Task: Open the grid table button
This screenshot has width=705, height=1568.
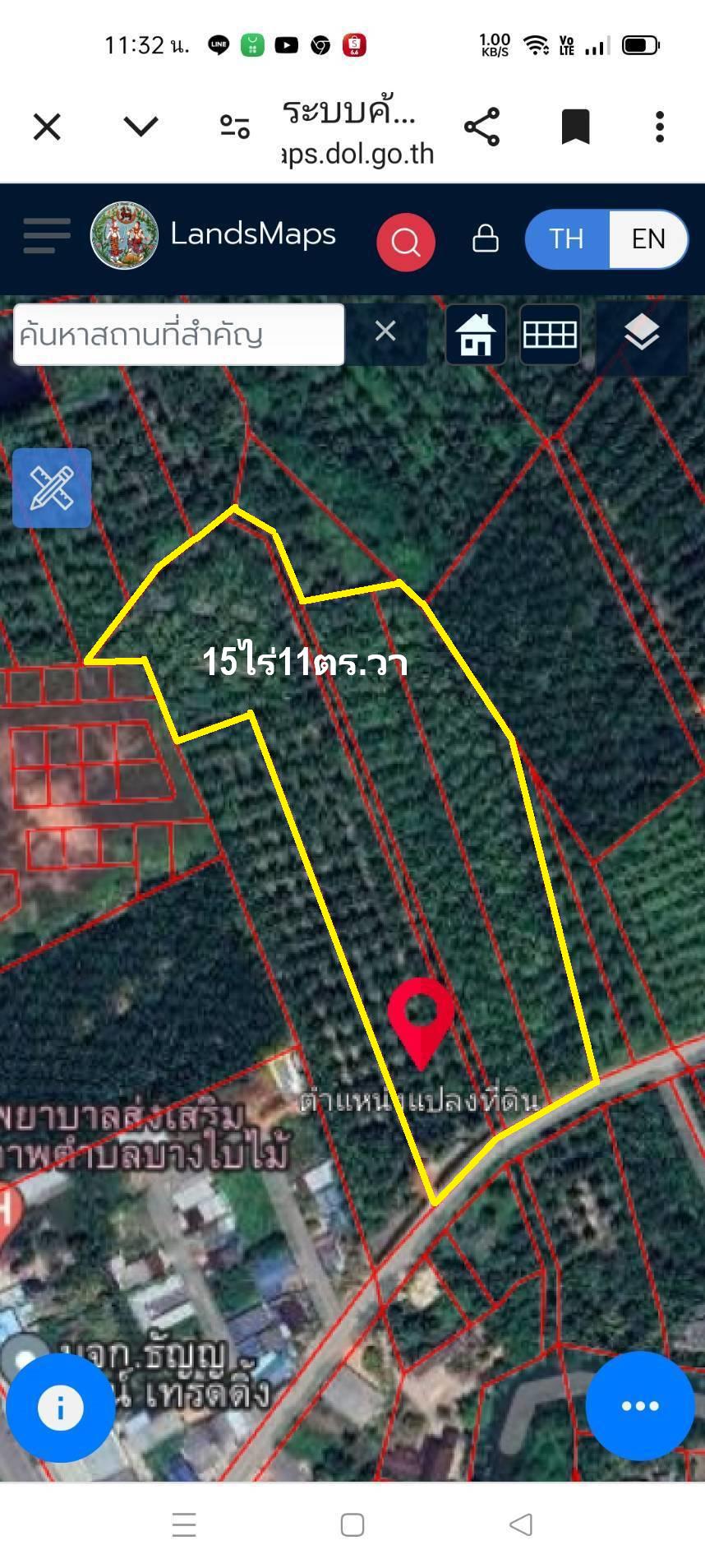Action: coord(551,335)
